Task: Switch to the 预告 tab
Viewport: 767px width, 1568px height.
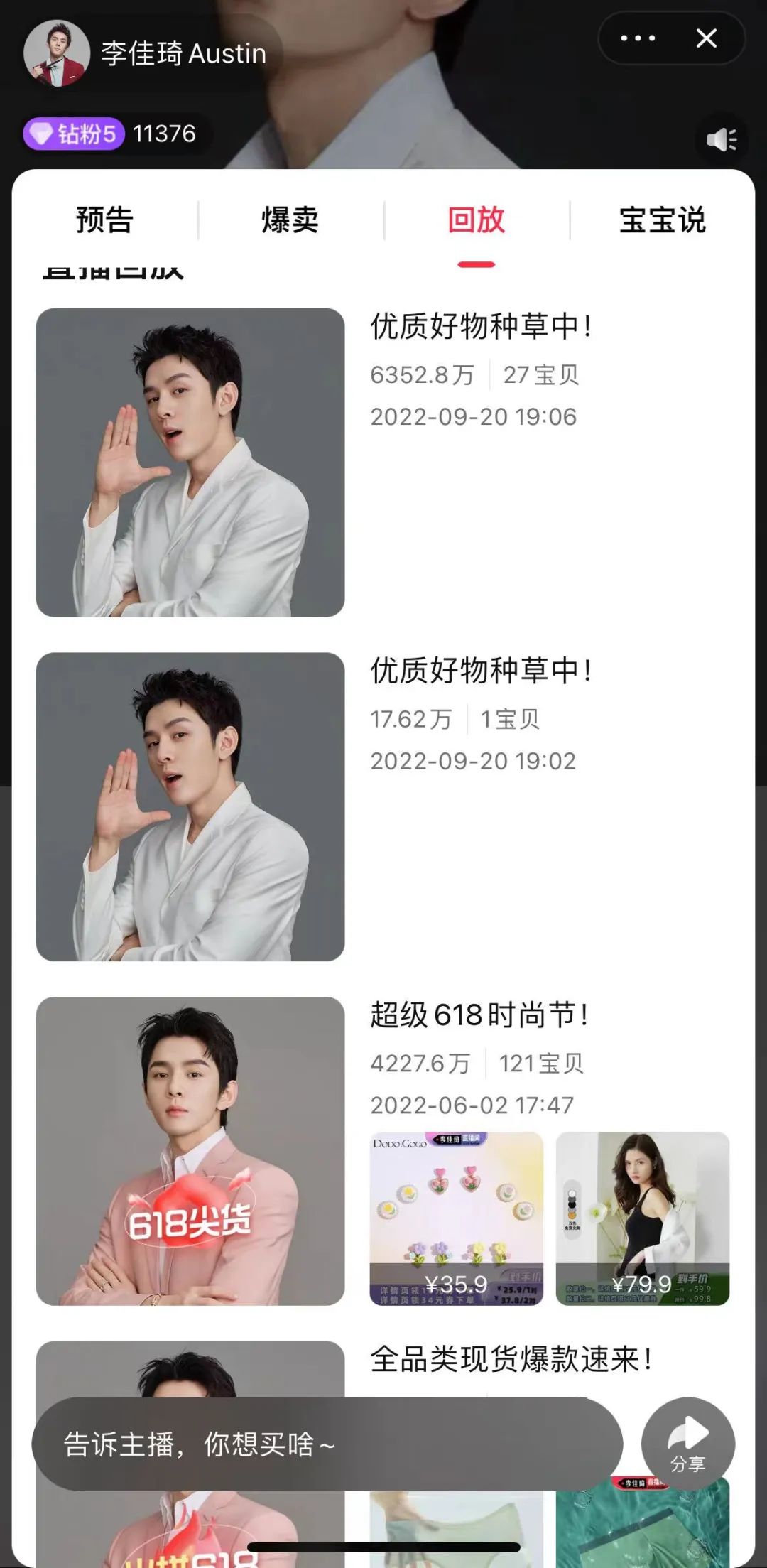Action: [104, 220]
